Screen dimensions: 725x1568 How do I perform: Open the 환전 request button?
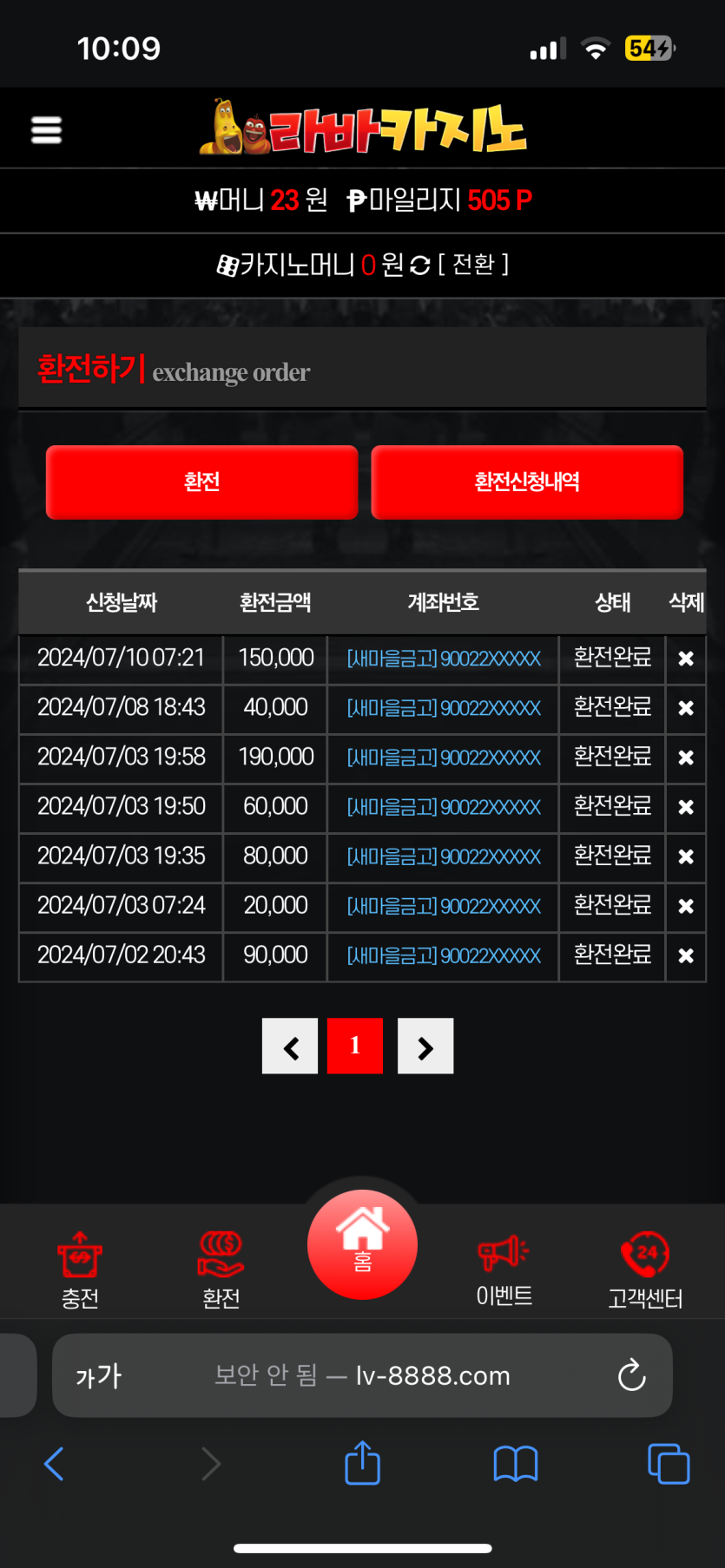pos(201,482)
